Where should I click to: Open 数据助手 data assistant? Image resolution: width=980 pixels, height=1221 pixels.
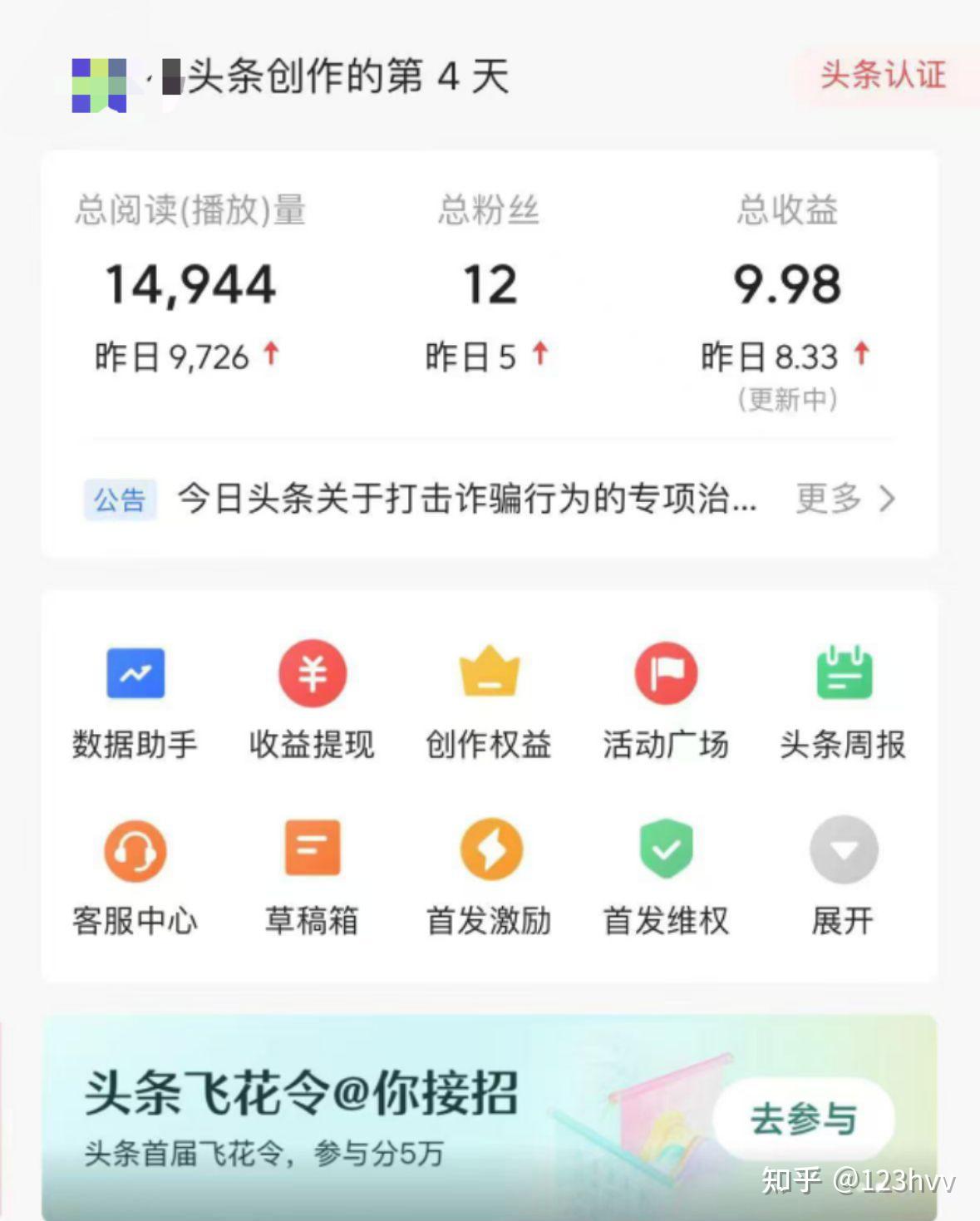click(135, 700)
